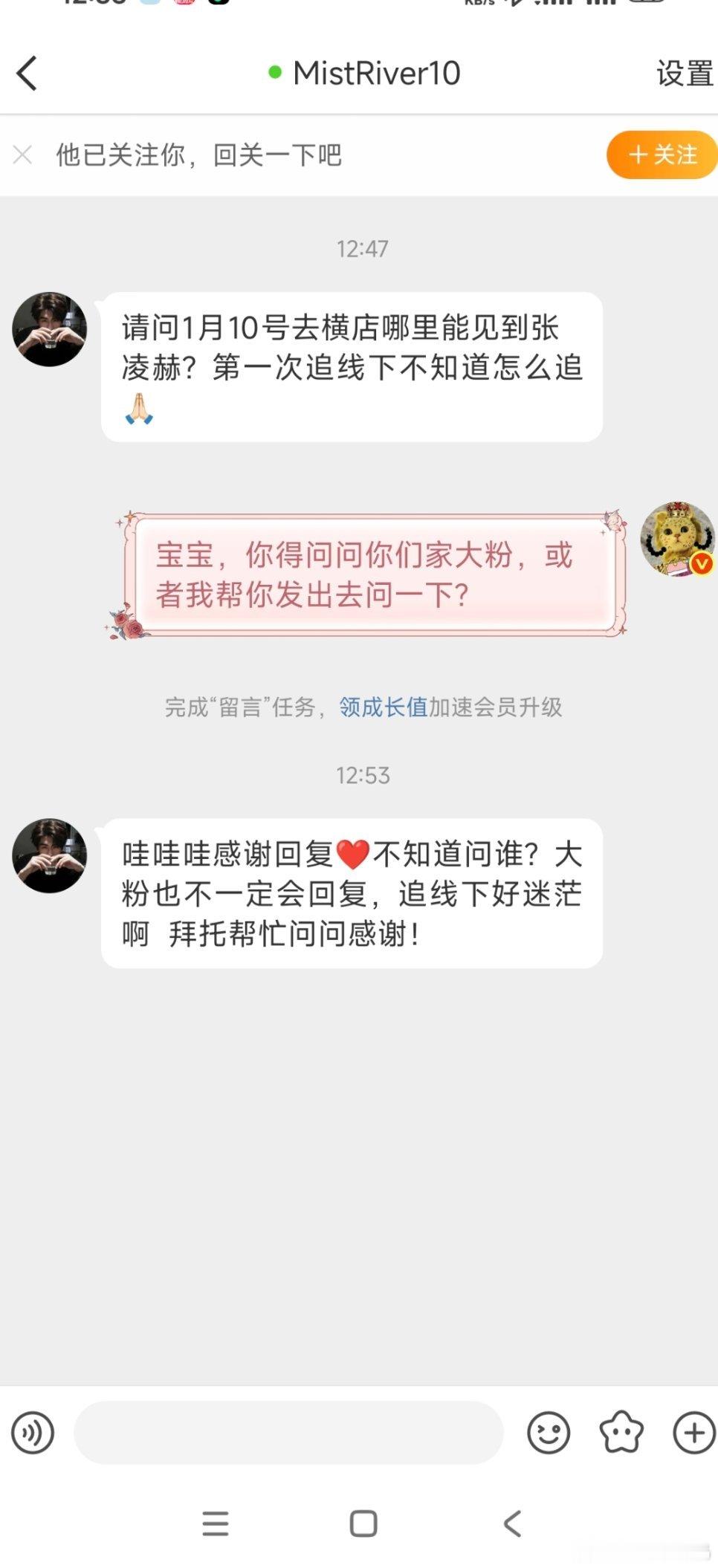Select the pink decorated reply bubble

click(369, 576)
